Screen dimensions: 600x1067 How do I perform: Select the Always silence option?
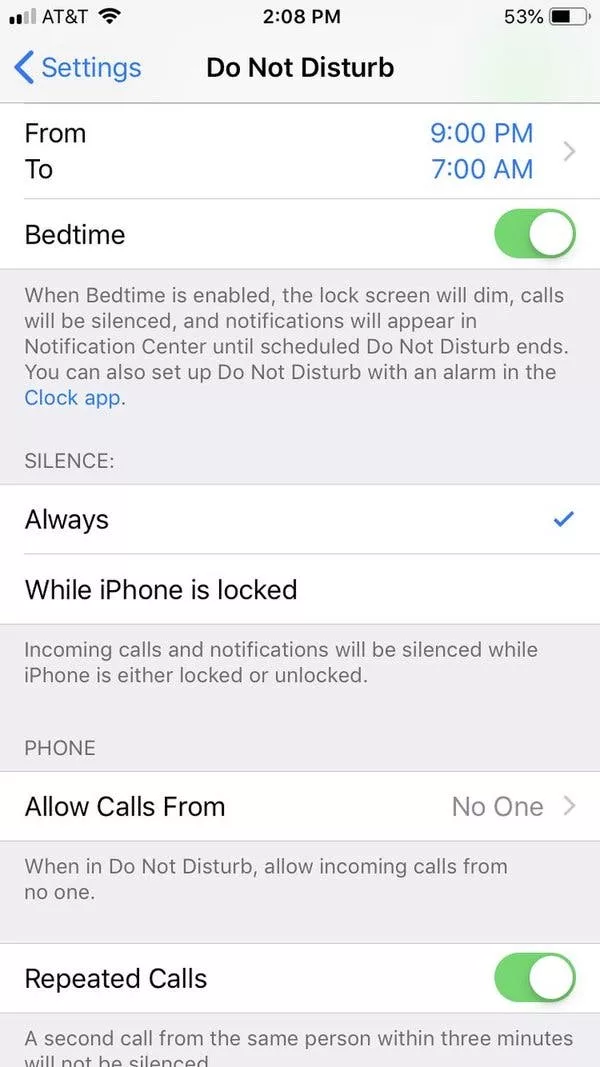(300, 520)
